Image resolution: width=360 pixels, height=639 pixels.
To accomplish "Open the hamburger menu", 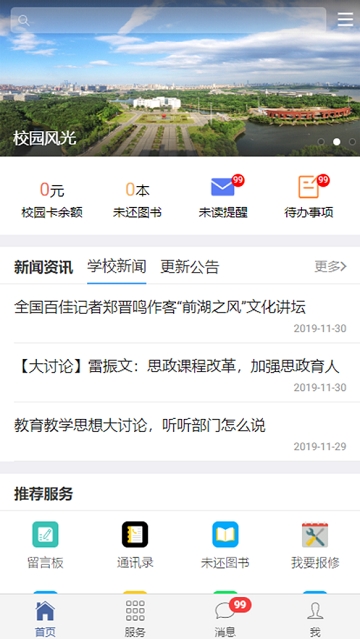I will (345, 20).
